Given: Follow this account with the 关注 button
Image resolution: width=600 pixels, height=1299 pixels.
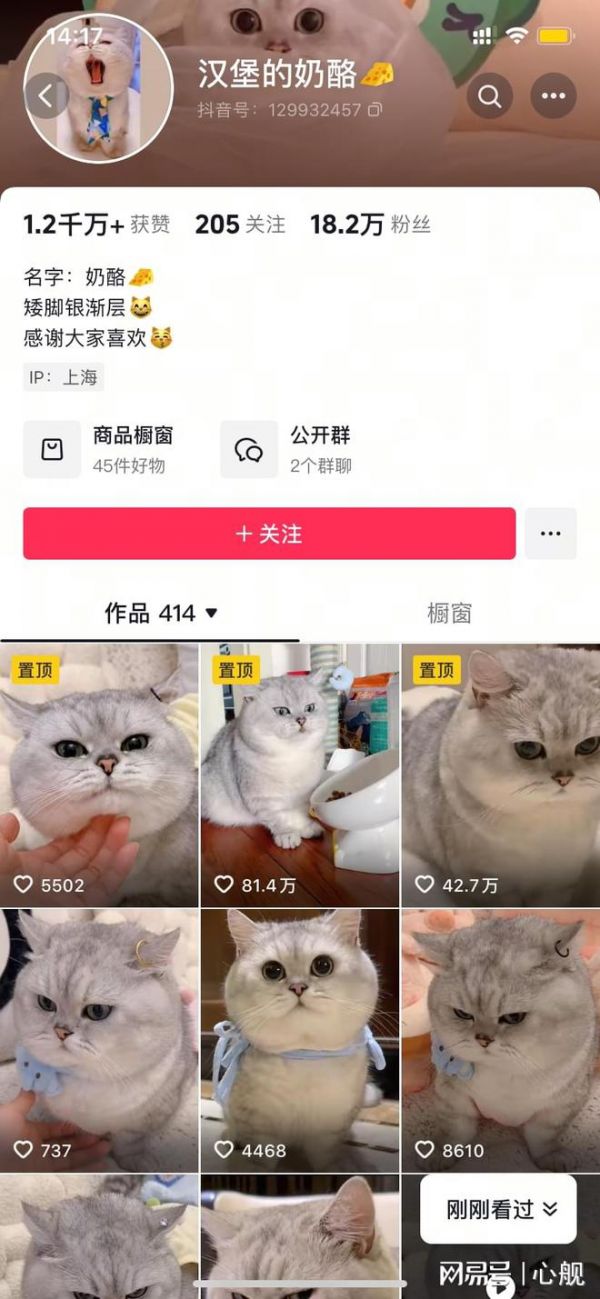Looking at the screenshot, I should pos(269,534).
